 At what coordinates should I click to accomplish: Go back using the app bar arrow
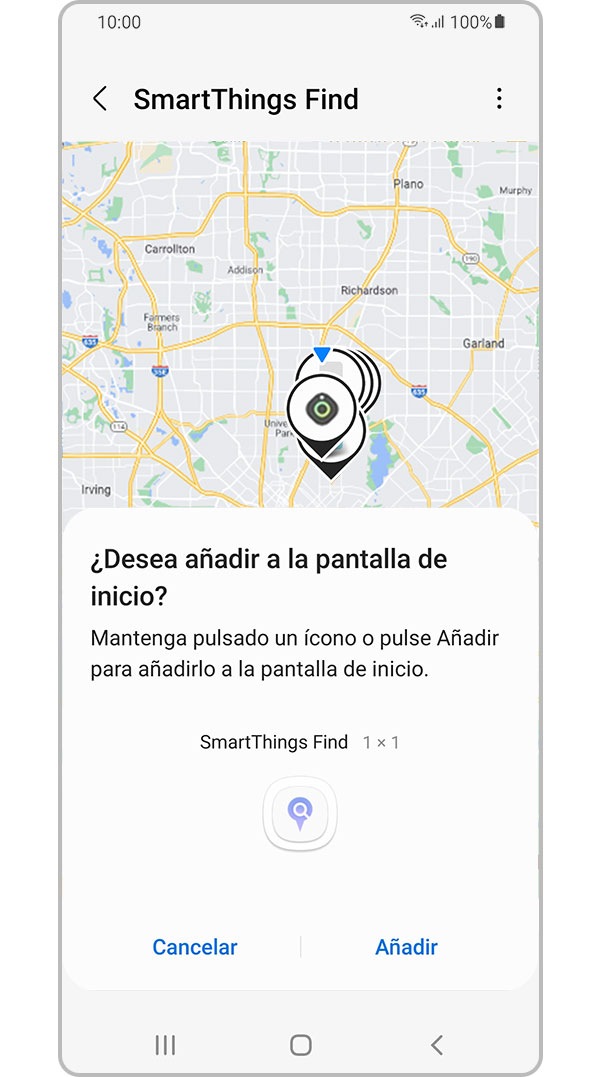100,99
